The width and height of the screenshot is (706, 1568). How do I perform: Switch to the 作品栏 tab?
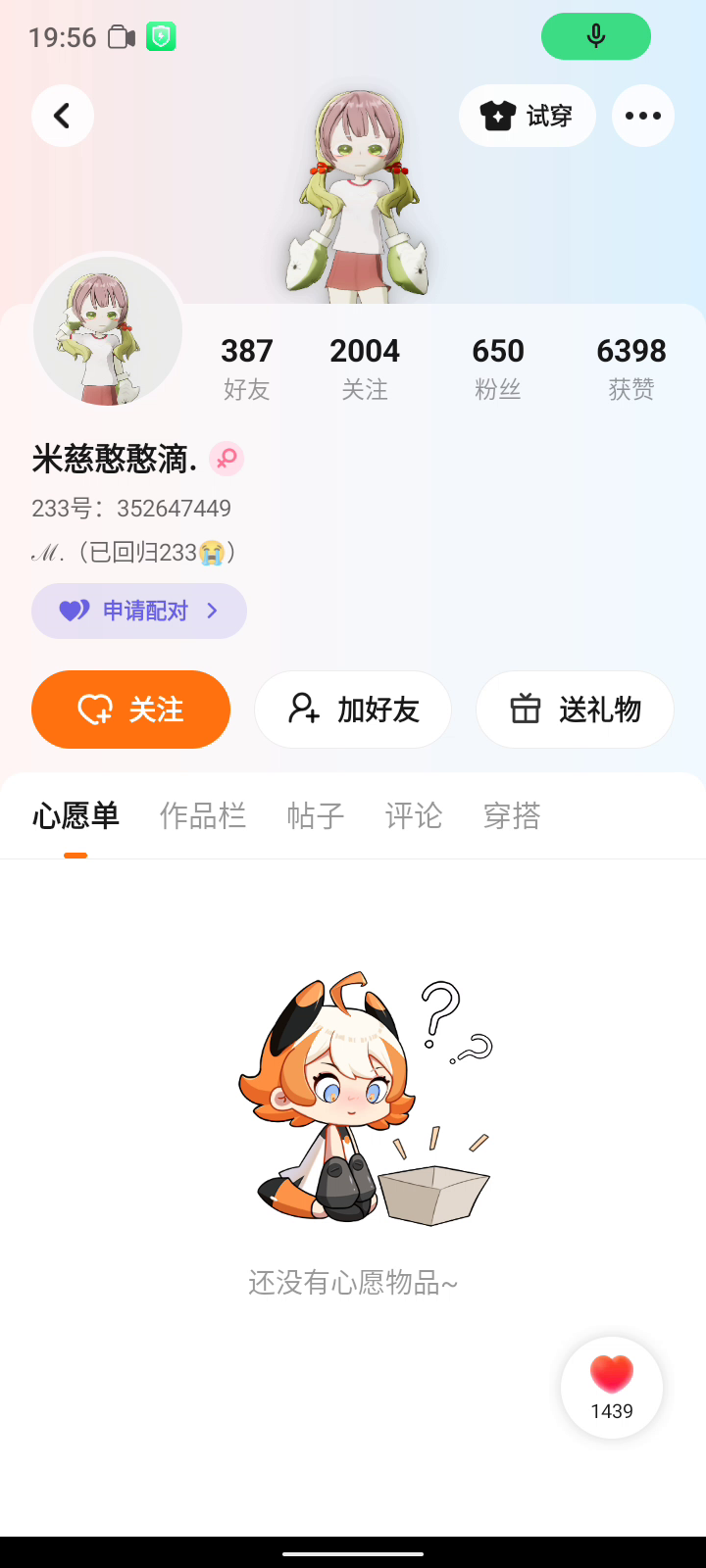pyautogui.click(x=203, y=815)
